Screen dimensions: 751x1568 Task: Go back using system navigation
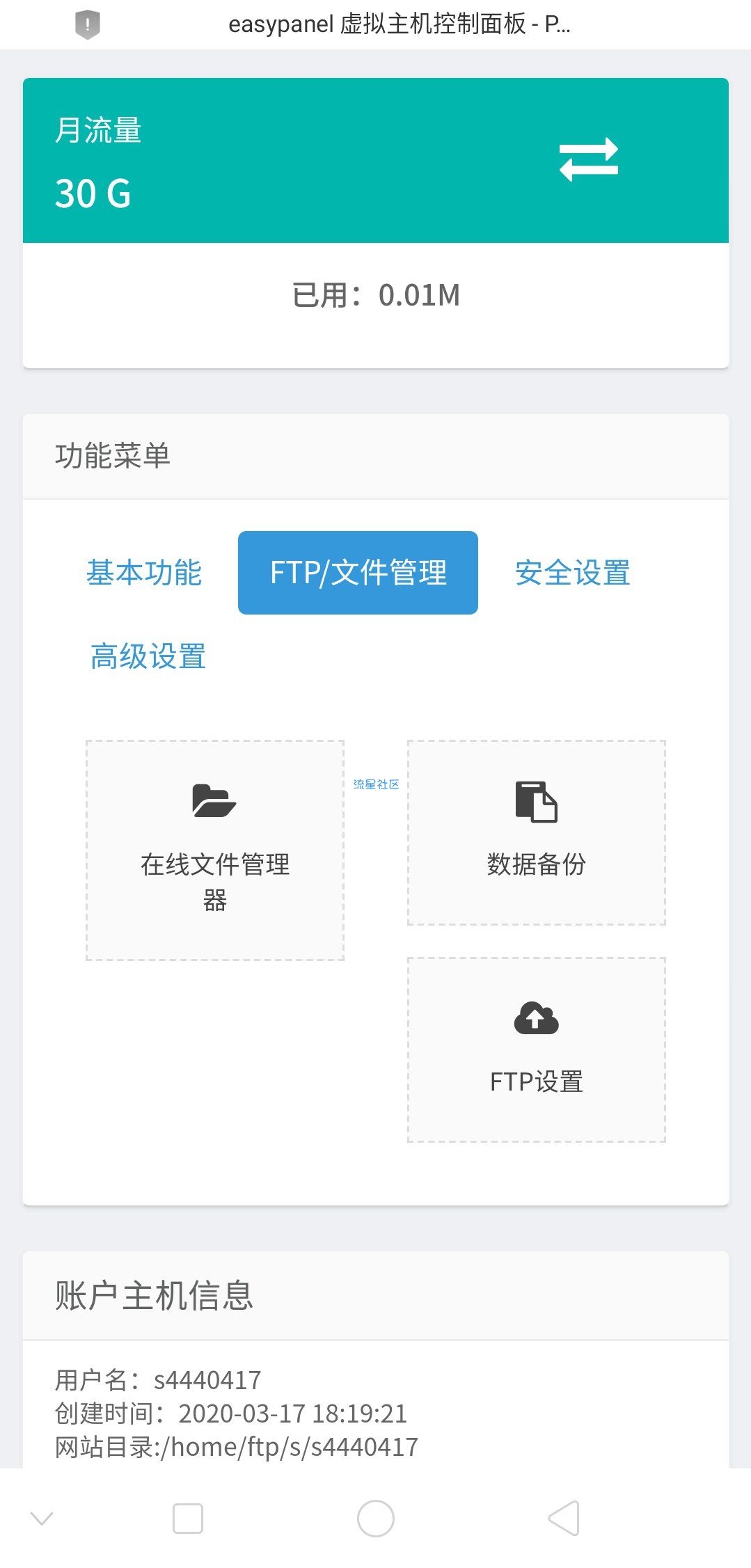[x=564, y=1518]
